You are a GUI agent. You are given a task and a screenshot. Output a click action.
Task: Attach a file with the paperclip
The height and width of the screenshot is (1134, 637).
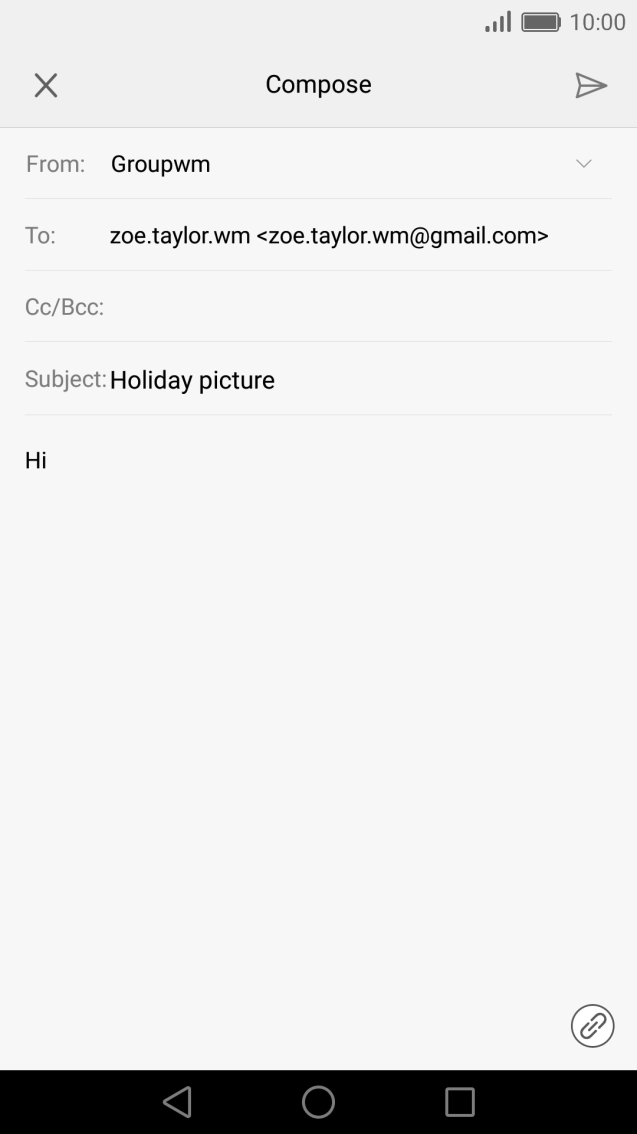coord(592,1026)
